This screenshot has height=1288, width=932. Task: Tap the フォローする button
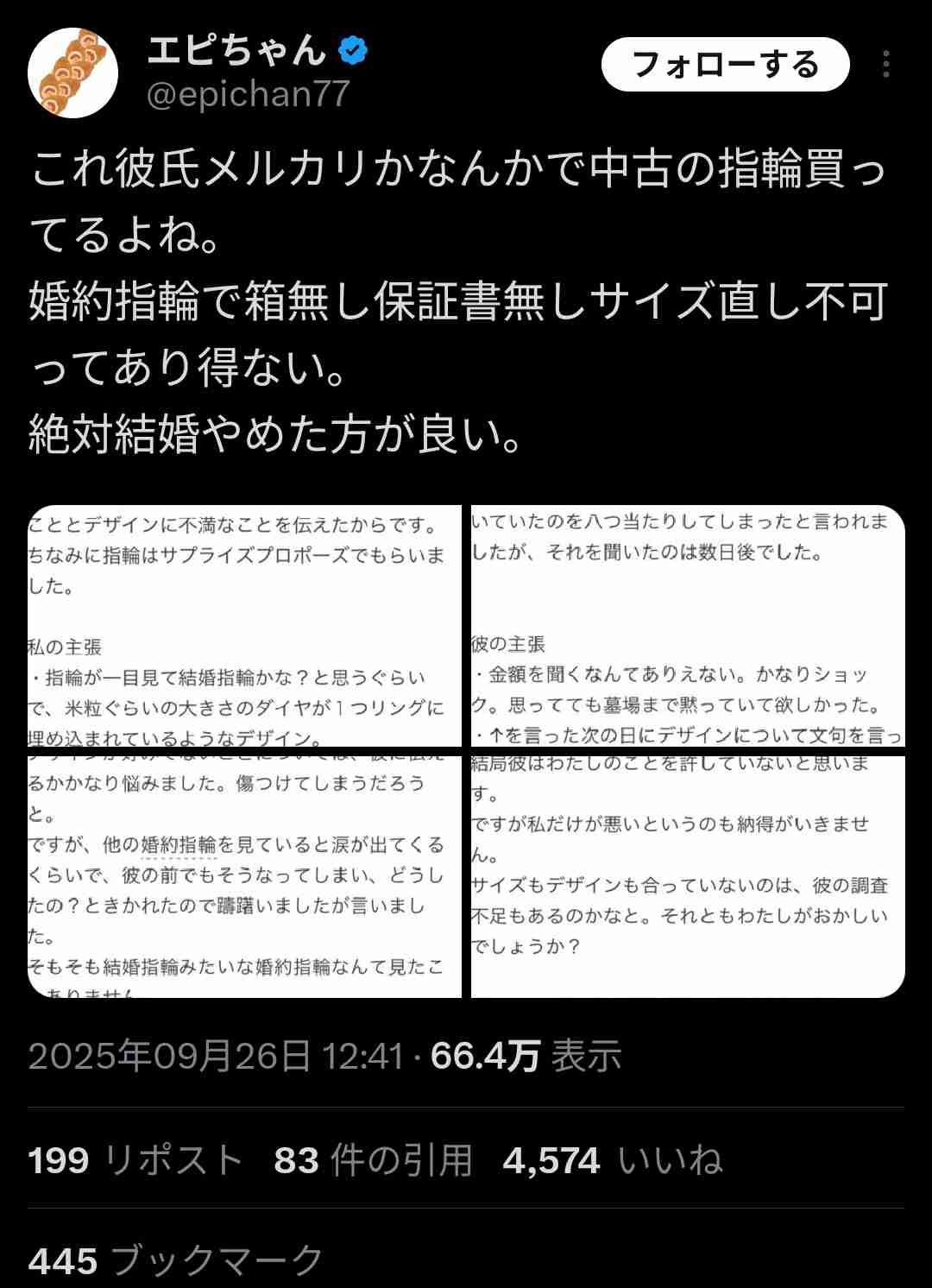[725, 65]
